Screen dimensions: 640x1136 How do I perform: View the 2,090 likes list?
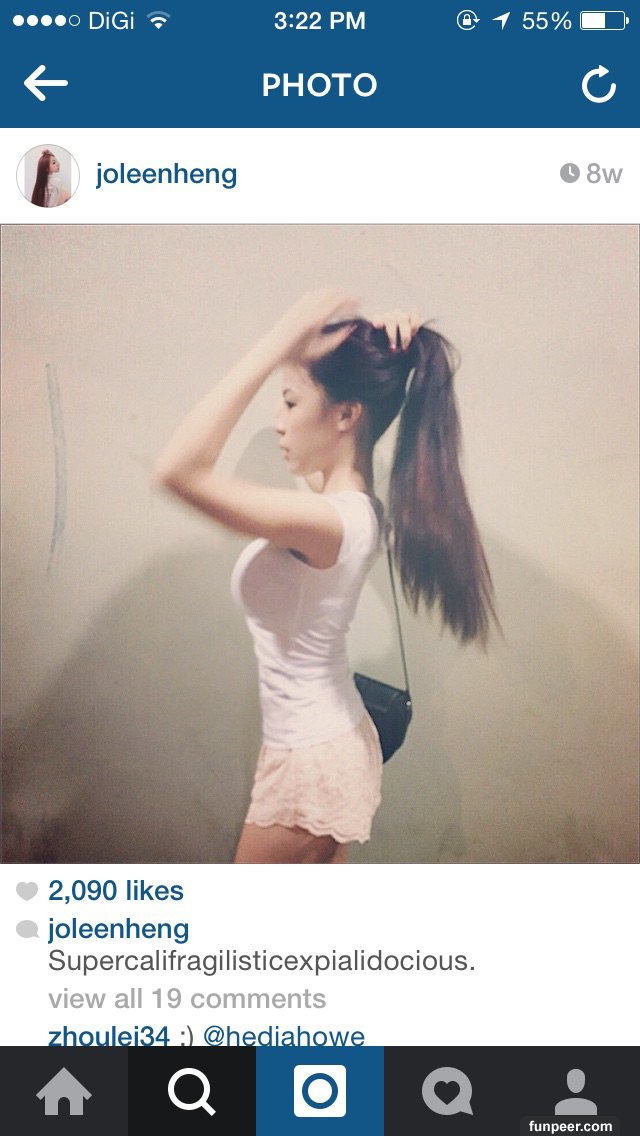coord(115,890)
